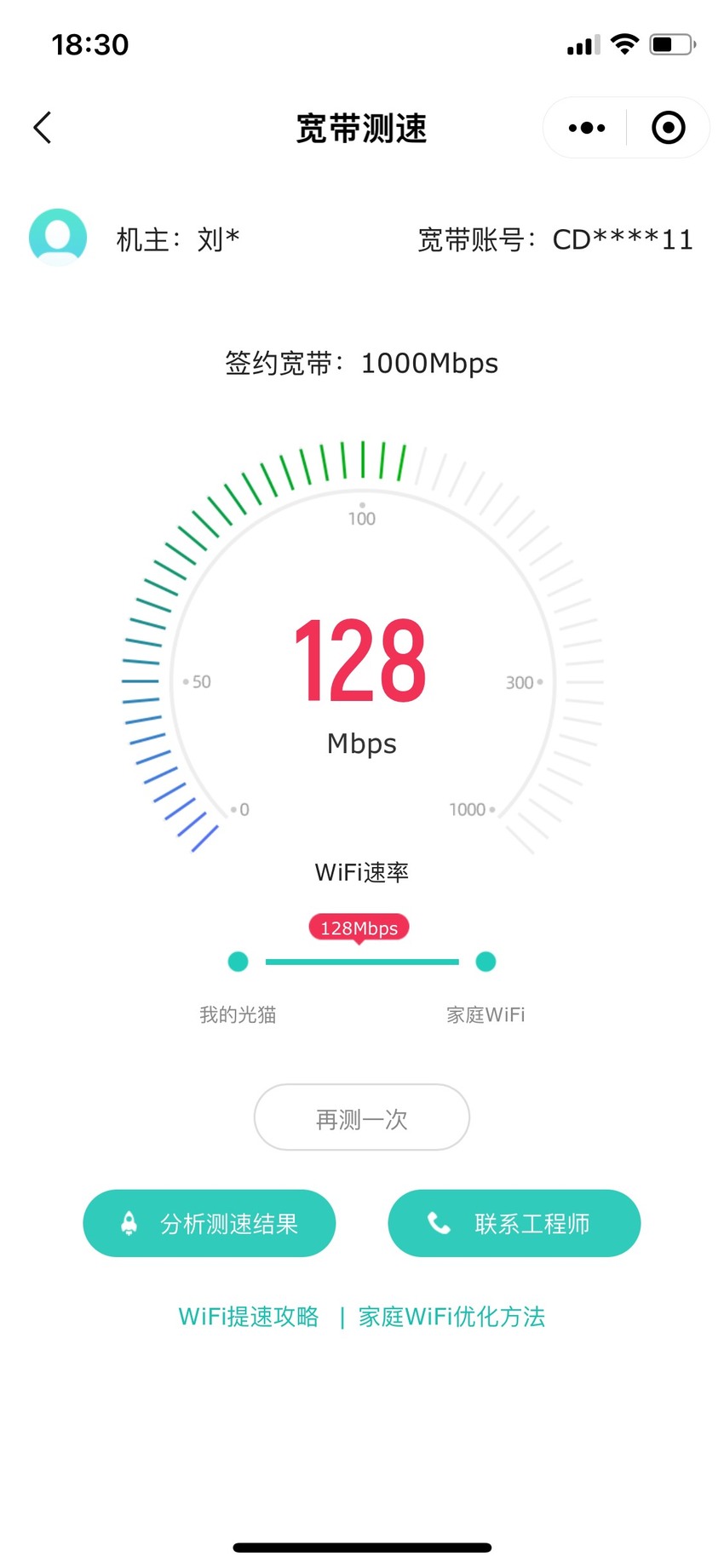Open the 家庭WiFi优化方法 link
The height and width of the screenshot is (1568, 724).
tap(451, 1317)
